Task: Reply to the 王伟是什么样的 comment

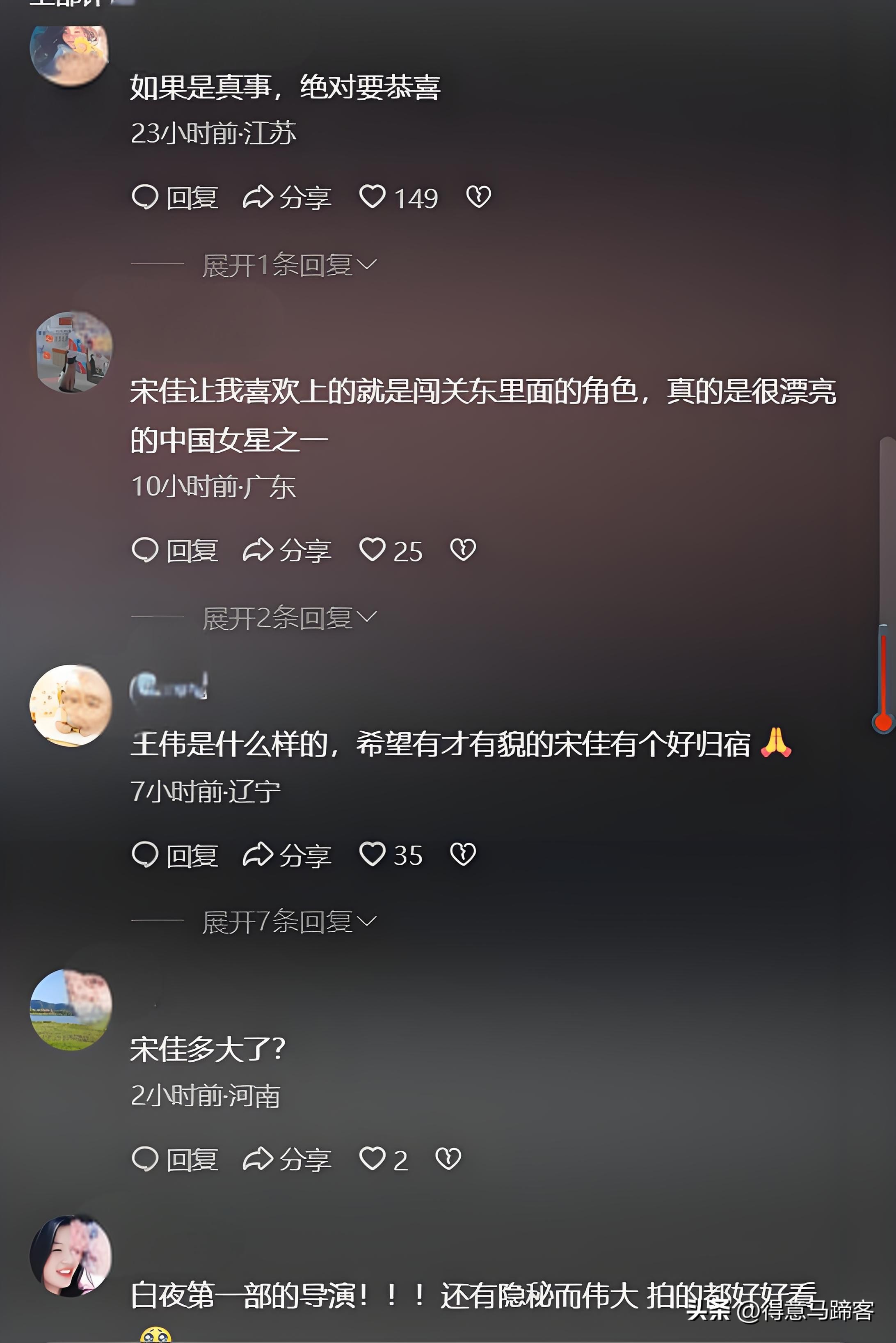Action: 175,855
